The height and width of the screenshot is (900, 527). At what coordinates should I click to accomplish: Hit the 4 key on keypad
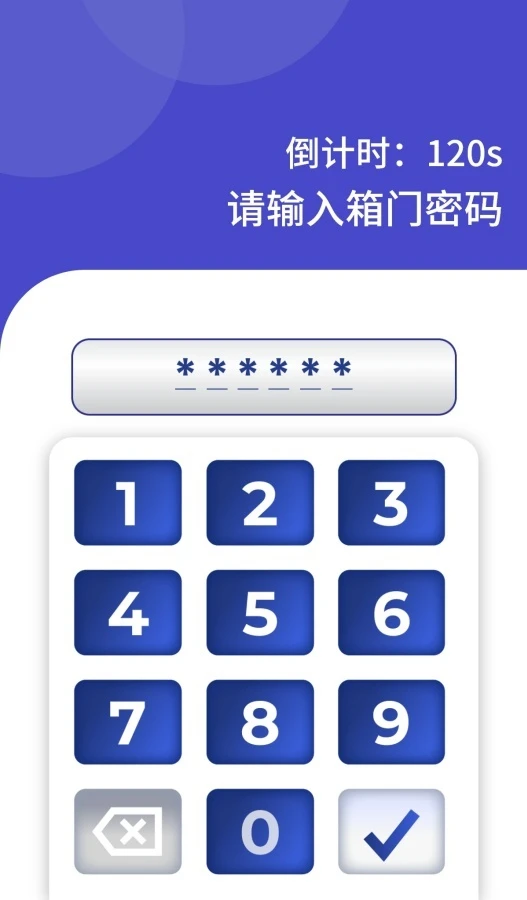tap(127, 612)
